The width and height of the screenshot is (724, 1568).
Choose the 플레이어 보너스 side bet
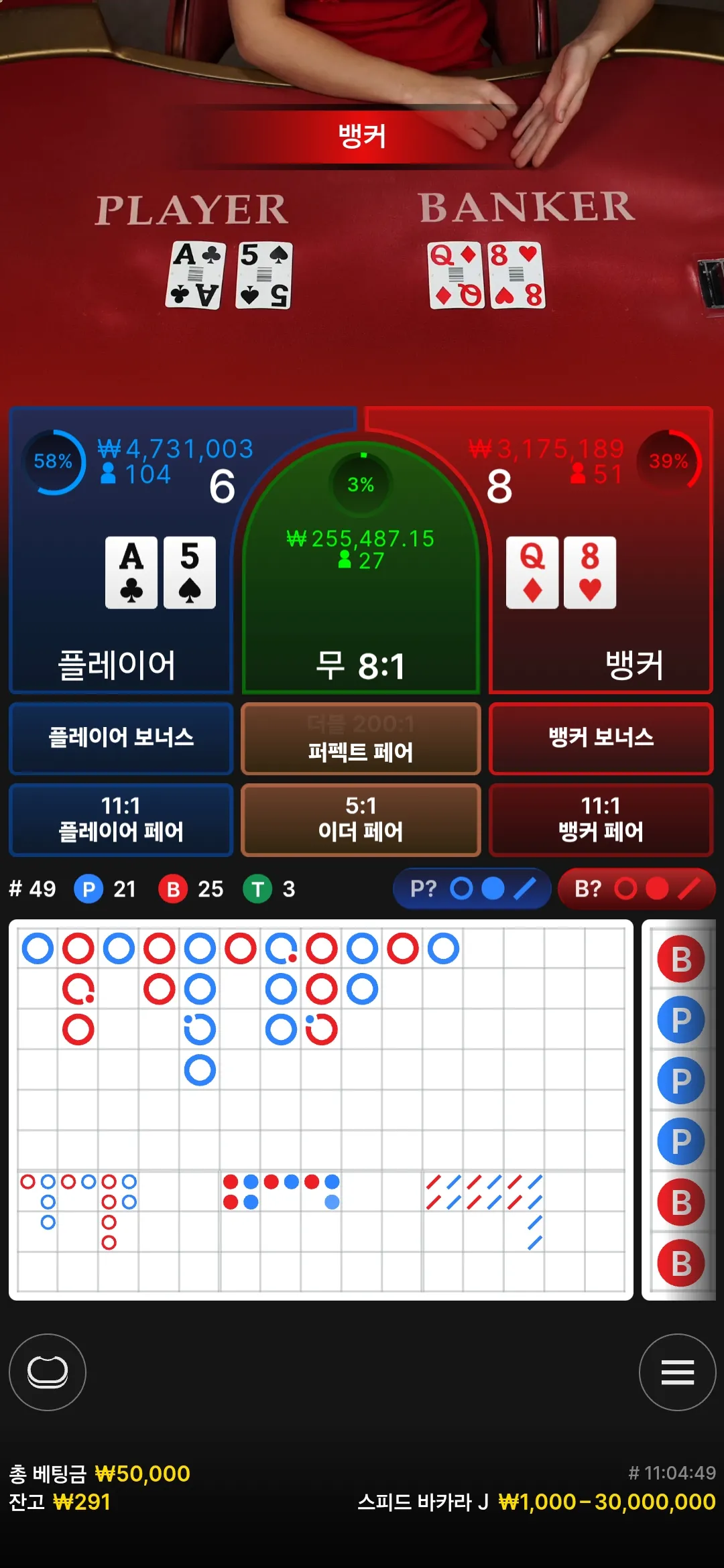pyautogui.click(x=121, y=738)
